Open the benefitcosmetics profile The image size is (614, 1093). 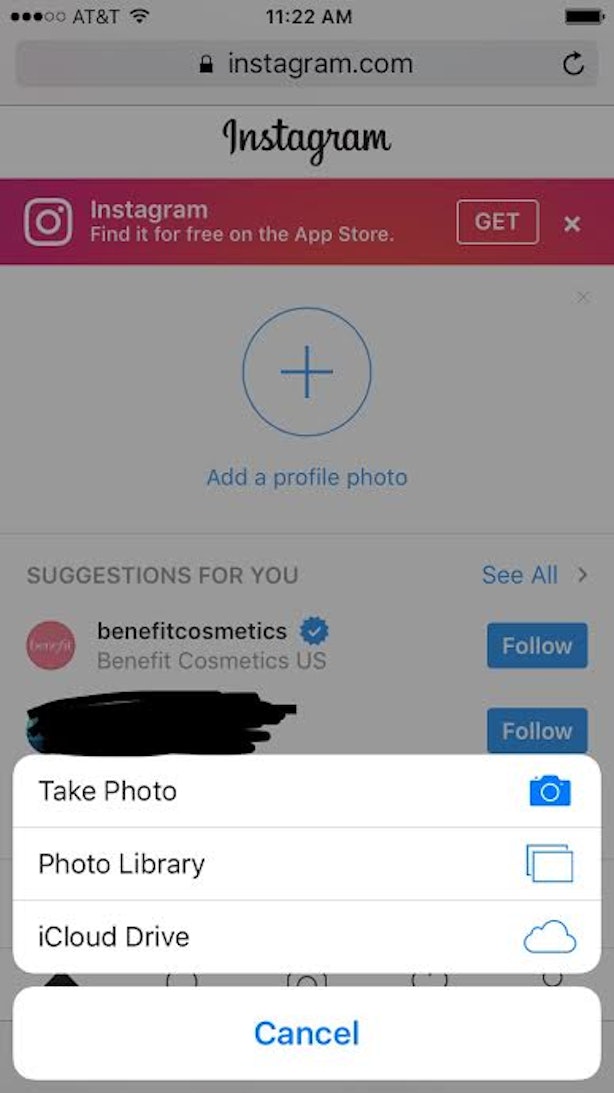pyautogui.click(x=192, y=632)
